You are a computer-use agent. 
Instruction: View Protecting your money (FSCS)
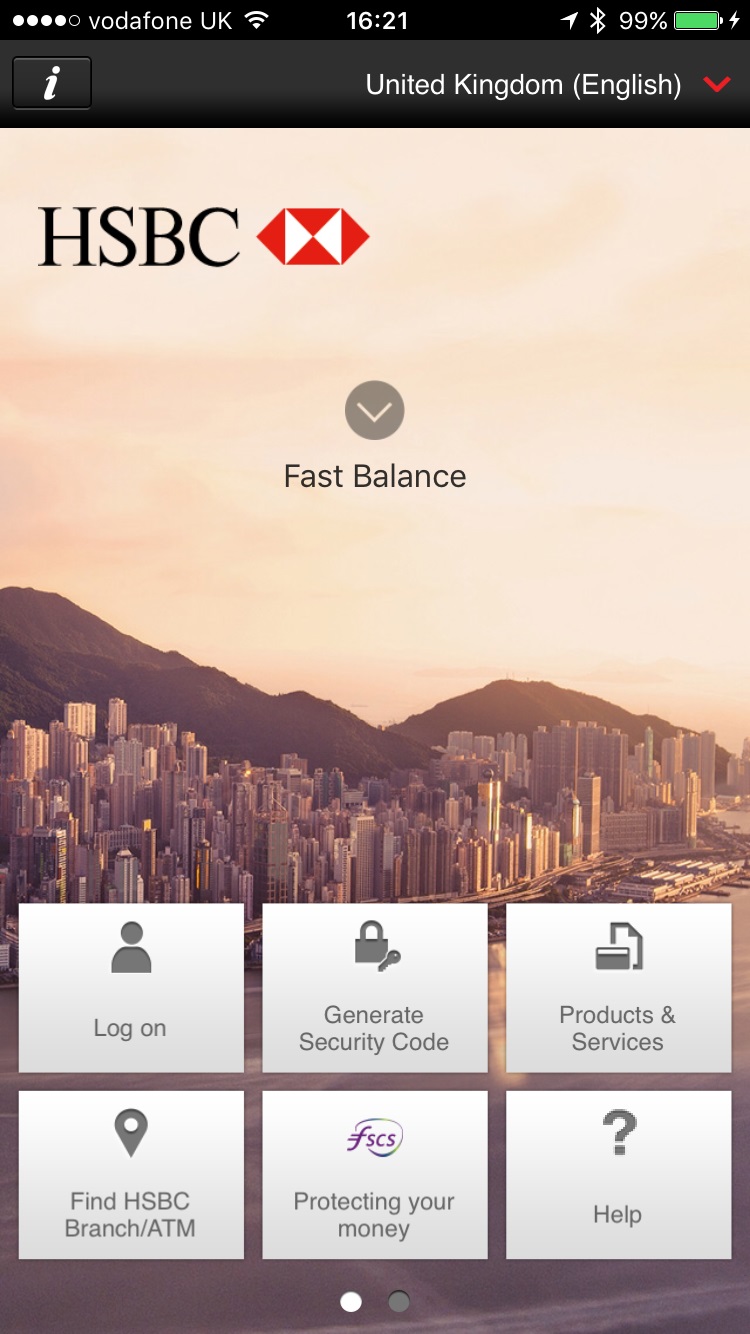(x=374, y=1174)
